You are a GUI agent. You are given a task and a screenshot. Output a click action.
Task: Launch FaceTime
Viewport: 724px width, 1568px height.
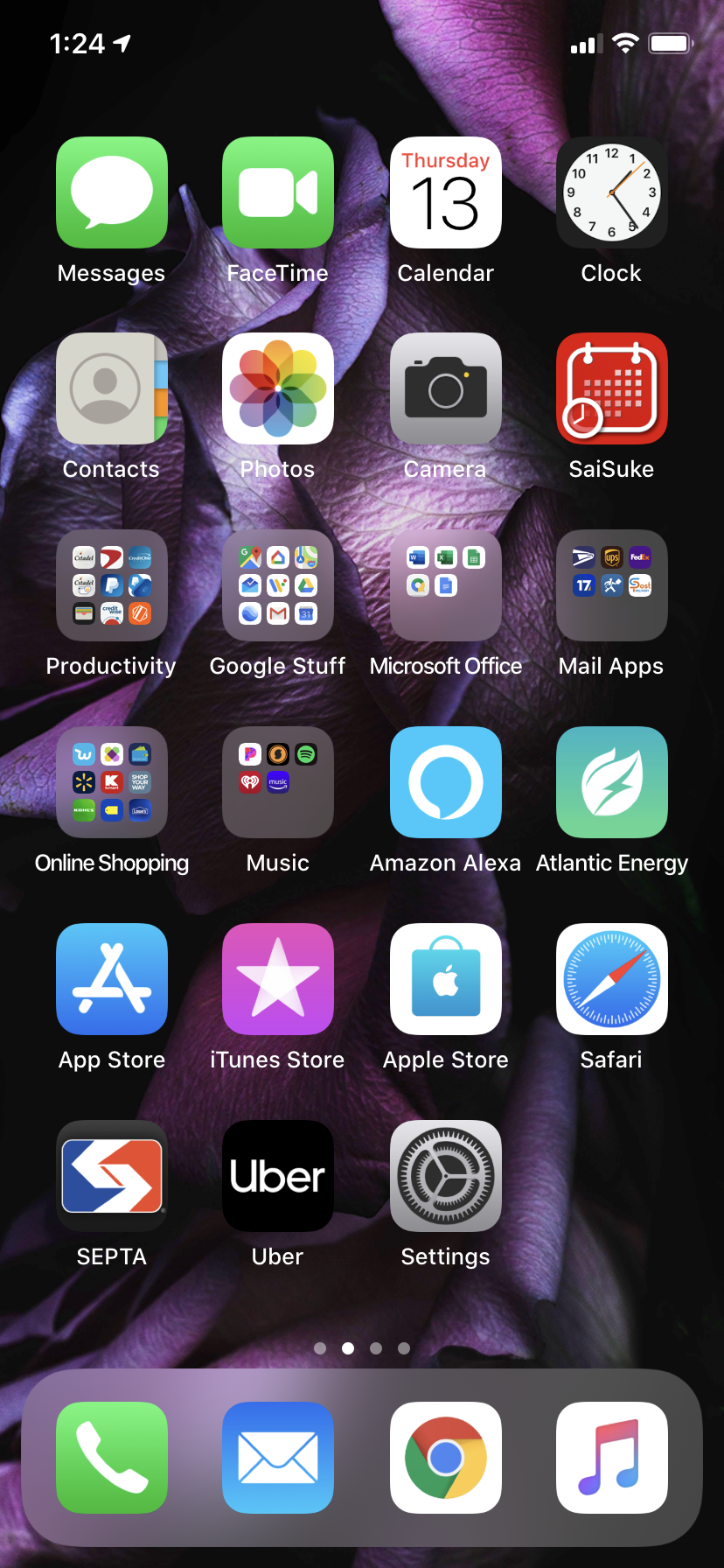(x=278, y=192)
